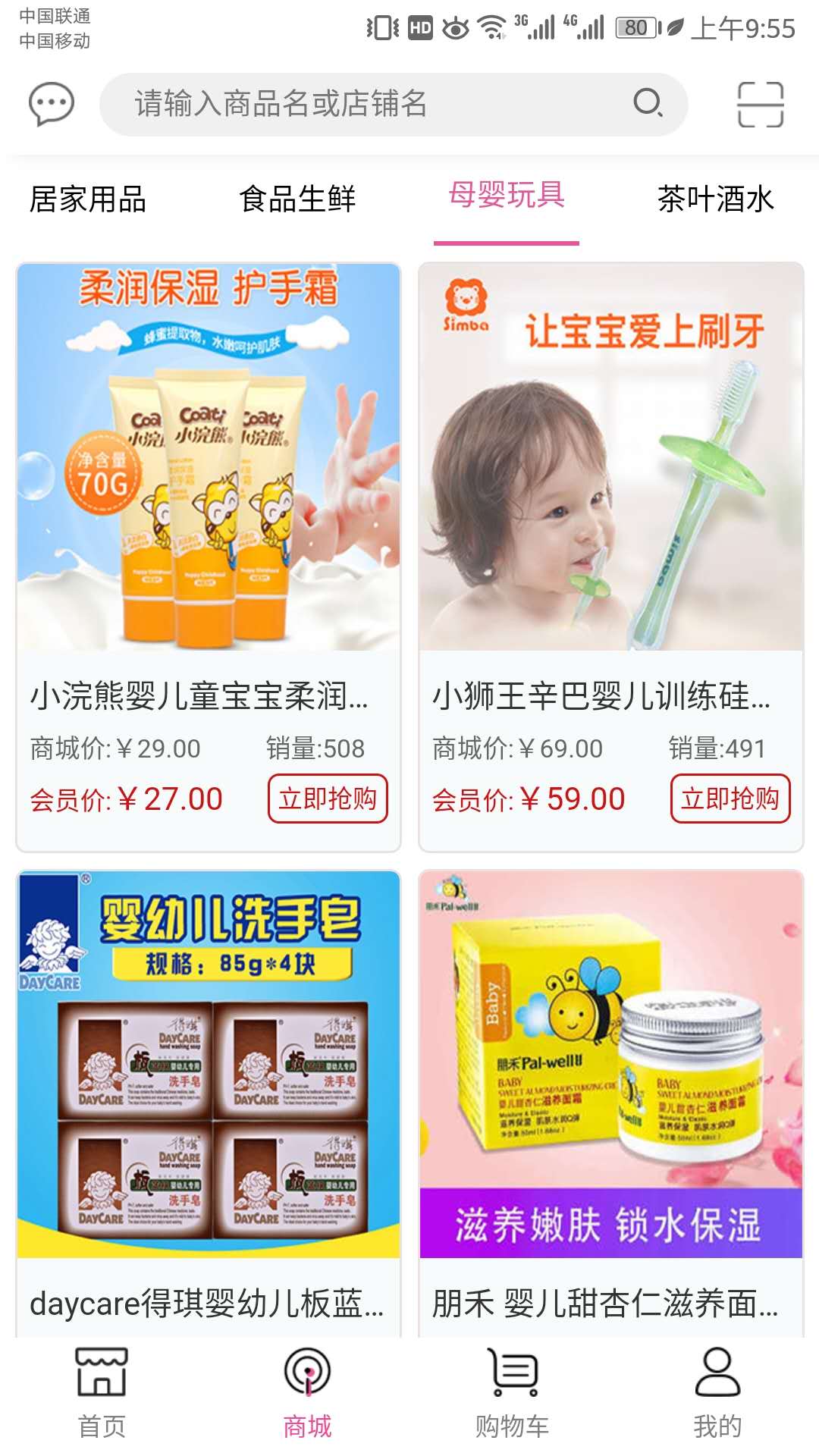
Task: Switch to the 居家用品 category tab
Action: pyautogui.click(x=88, y=199)
